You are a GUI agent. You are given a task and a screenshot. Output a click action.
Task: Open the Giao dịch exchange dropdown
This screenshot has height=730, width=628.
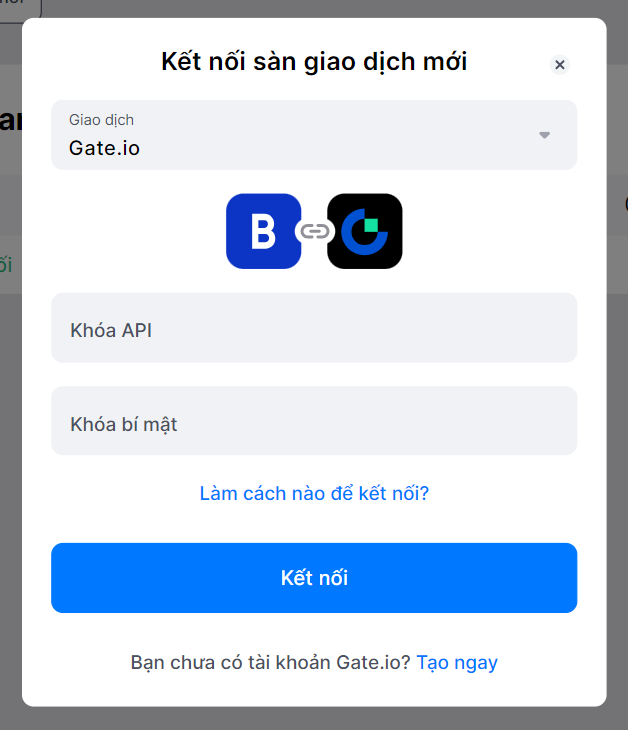pos(314,135)
